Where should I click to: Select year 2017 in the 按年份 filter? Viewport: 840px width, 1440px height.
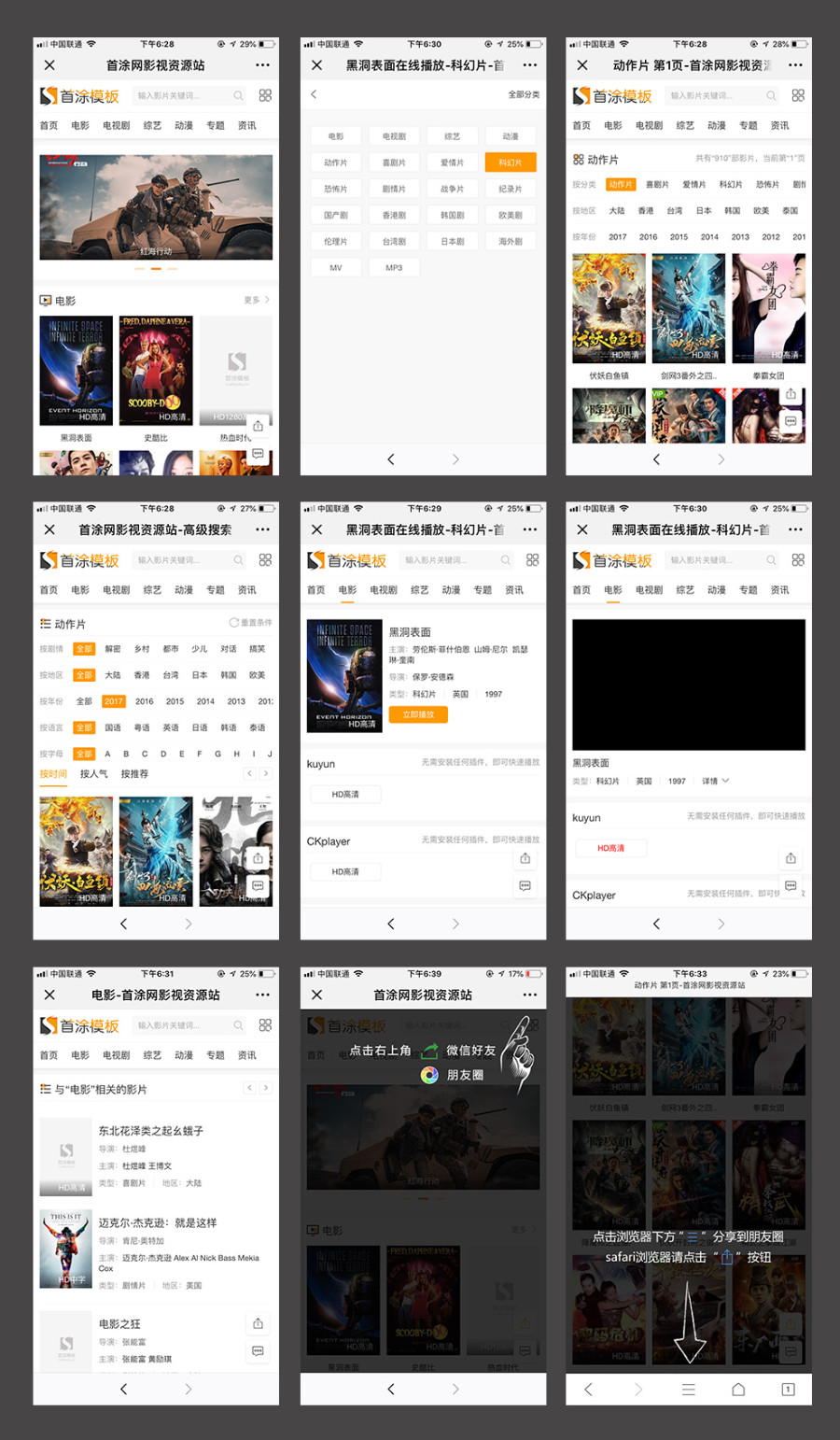pos(113,701)
